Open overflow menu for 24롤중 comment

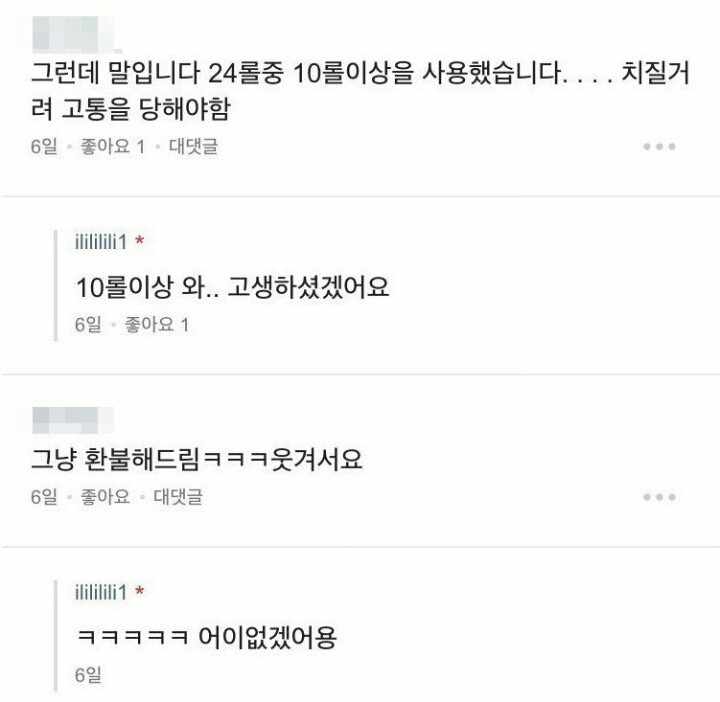click(x=659, y=147)
